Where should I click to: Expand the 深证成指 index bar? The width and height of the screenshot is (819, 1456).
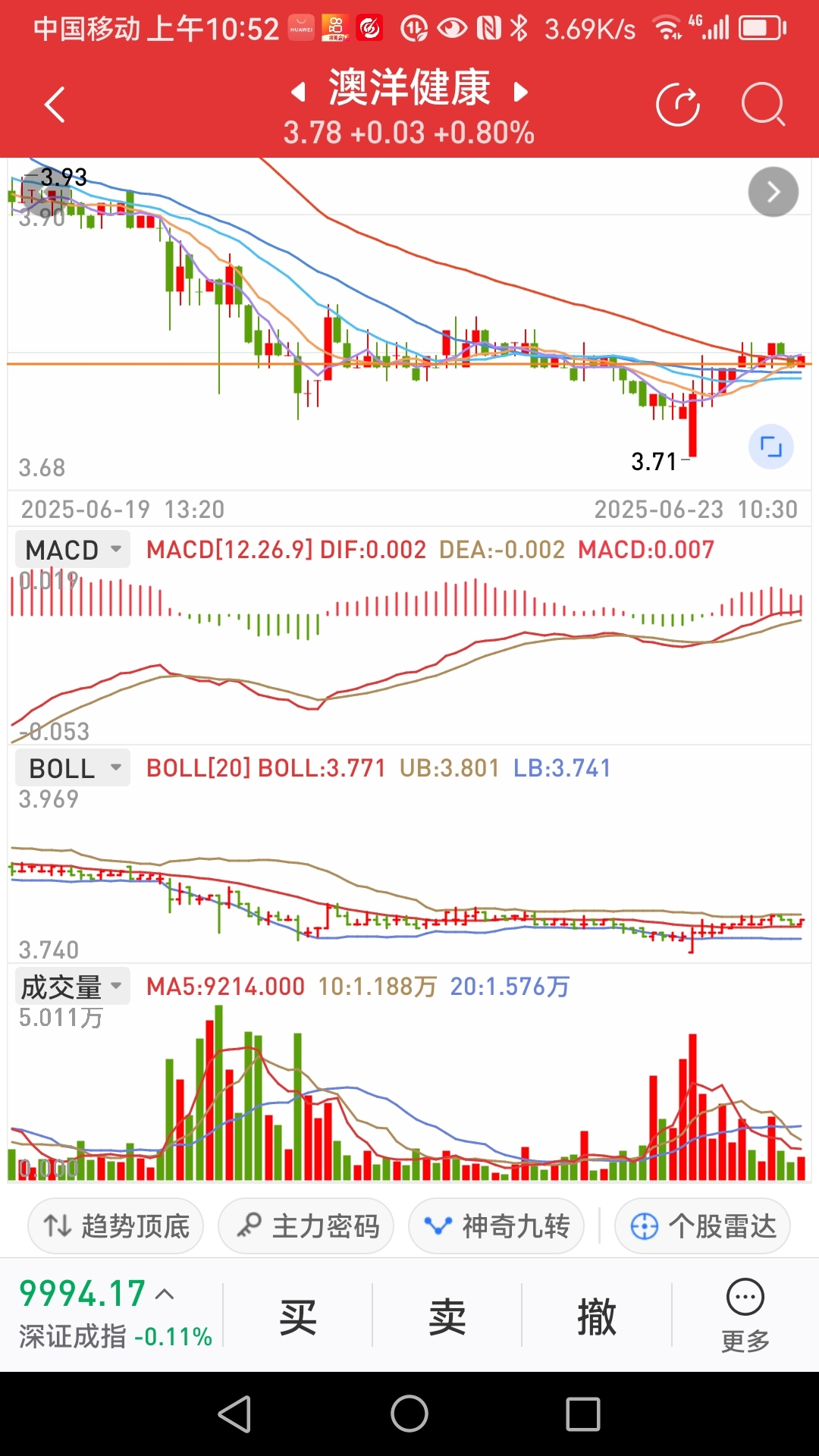(115, 1313)
